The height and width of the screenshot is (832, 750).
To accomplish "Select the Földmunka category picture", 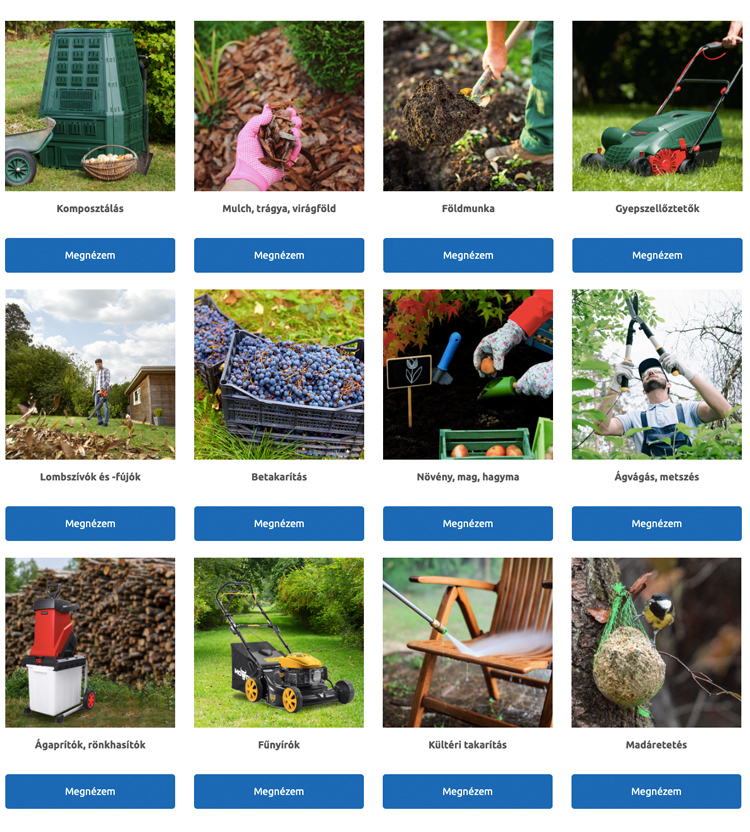I will point(468,106).
